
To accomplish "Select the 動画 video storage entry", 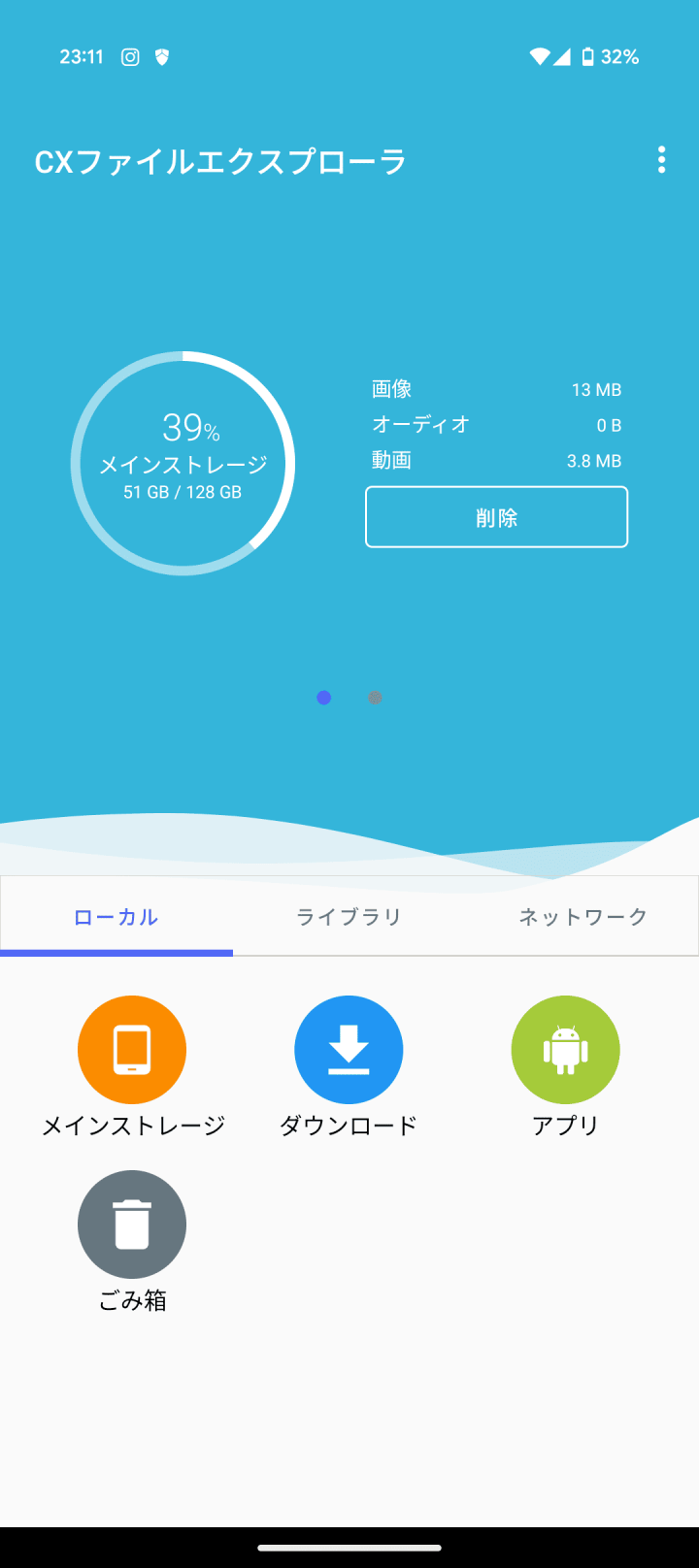I will [495, 460].
